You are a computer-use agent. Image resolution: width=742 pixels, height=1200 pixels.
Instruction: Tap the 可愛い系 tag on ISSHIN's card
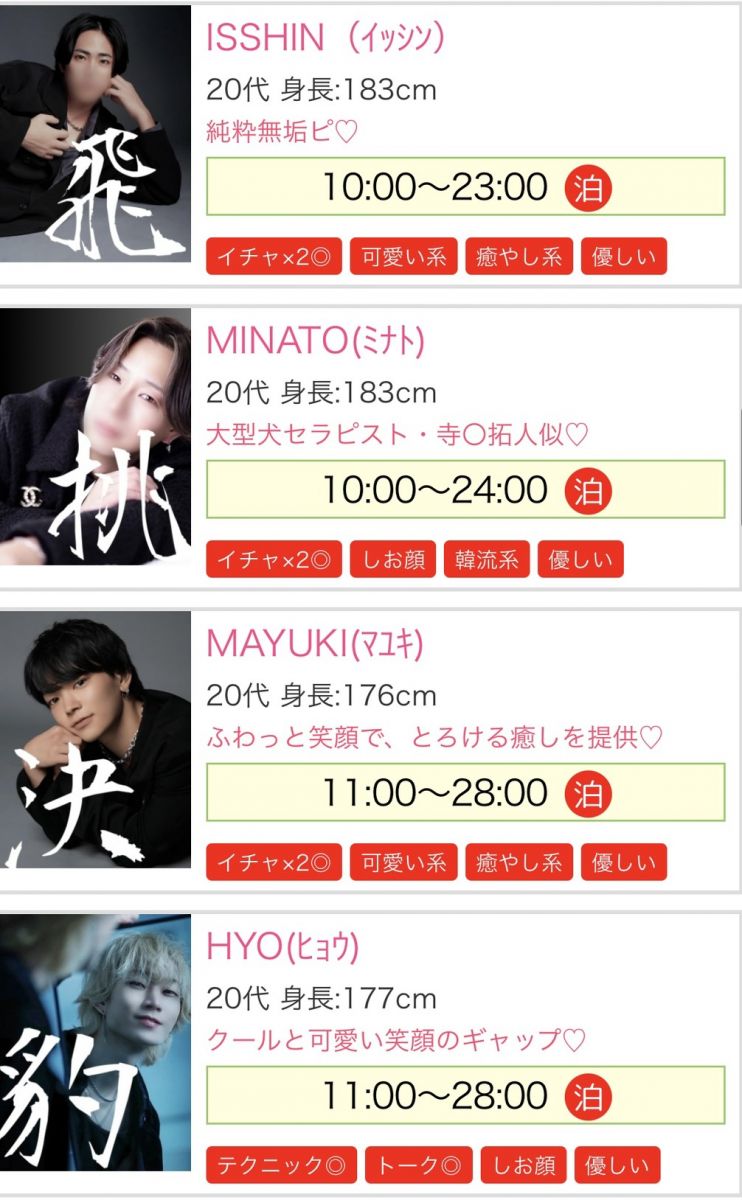tap(403, 257)
